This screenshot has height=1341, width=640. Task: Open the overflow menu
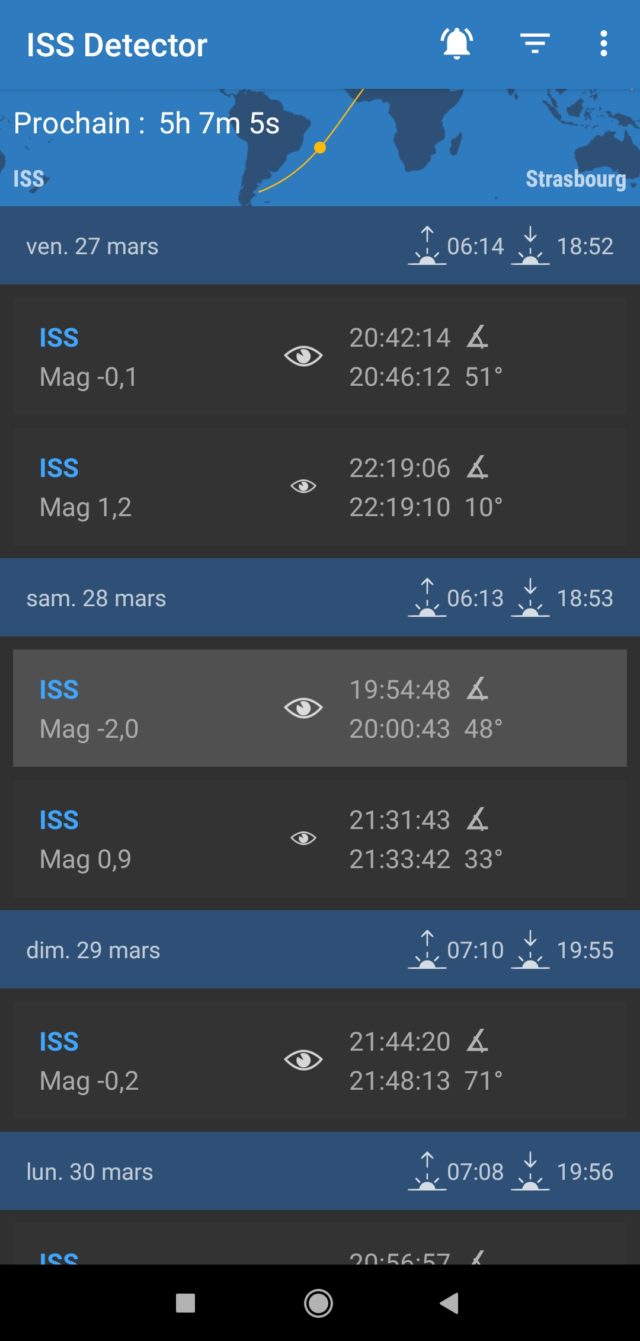(x=603, y=44)
